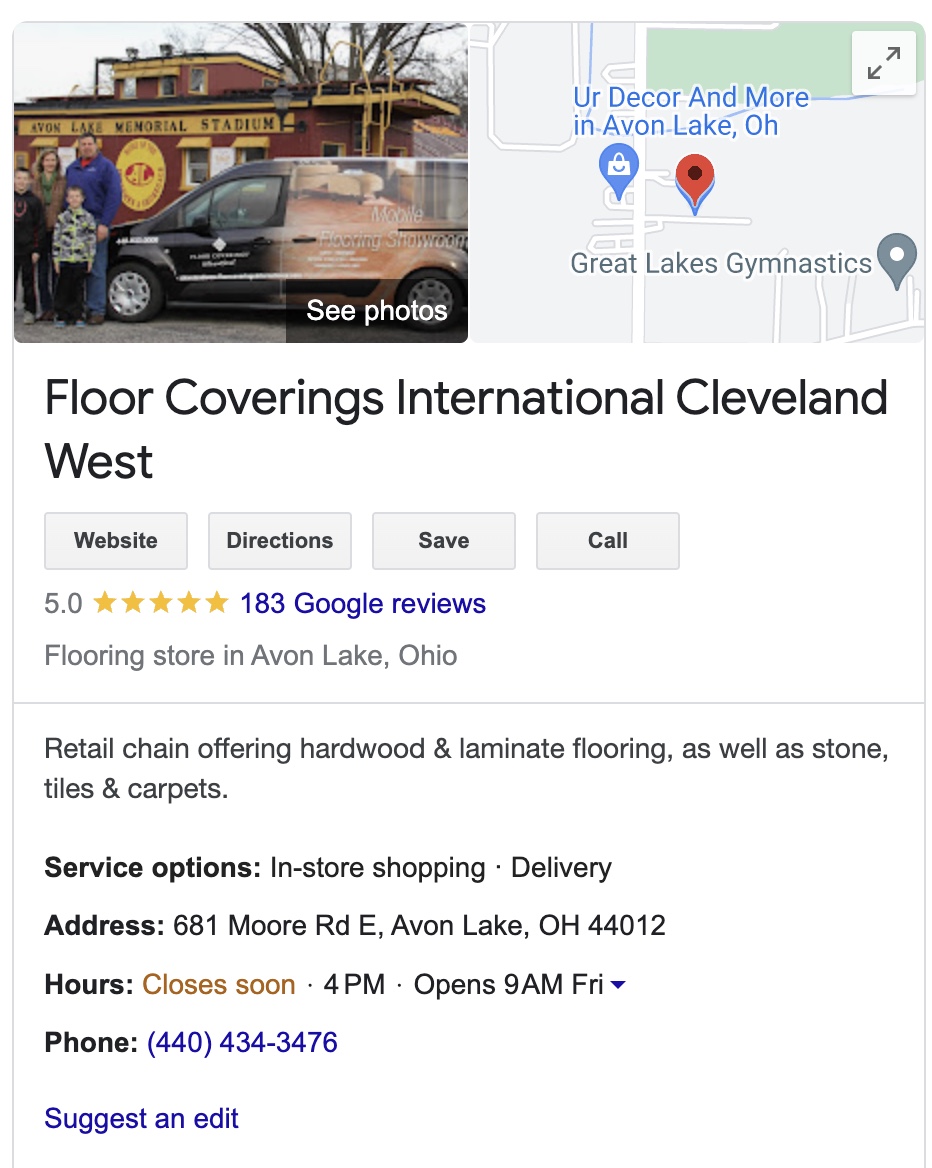Call the flooring store

[607, 541]
